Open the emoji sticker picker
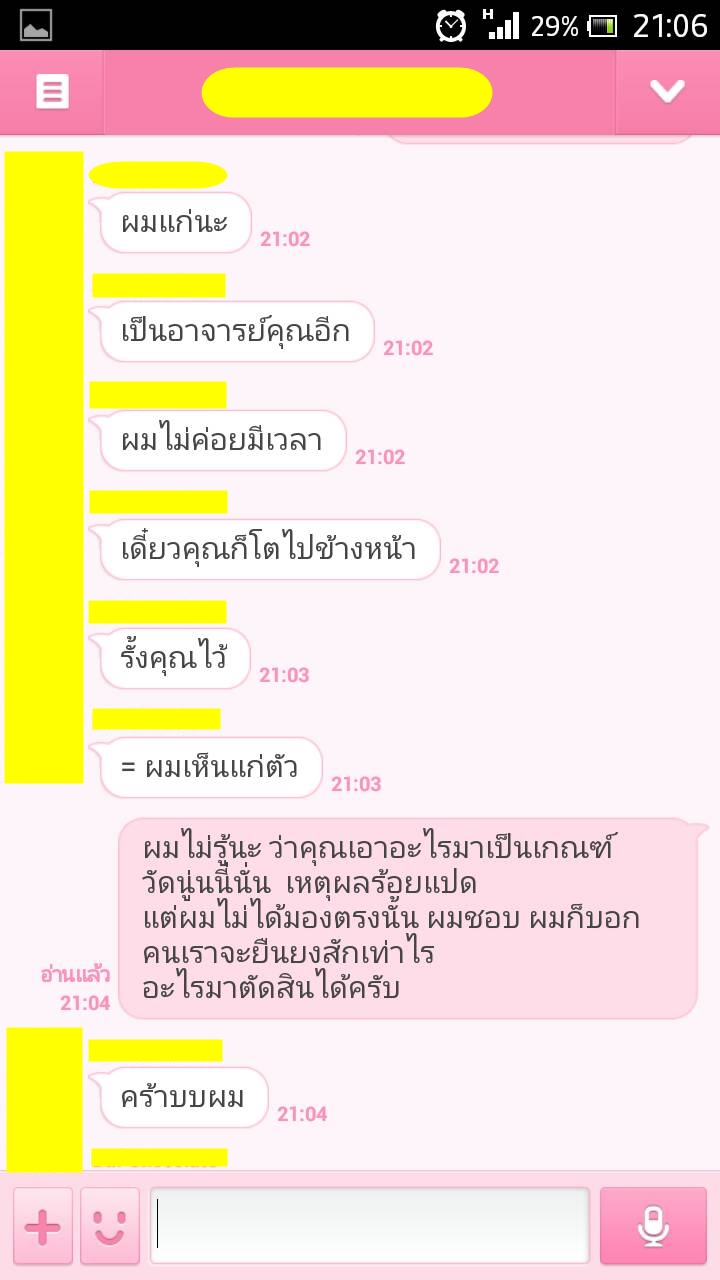 (x=110, y=1226)
